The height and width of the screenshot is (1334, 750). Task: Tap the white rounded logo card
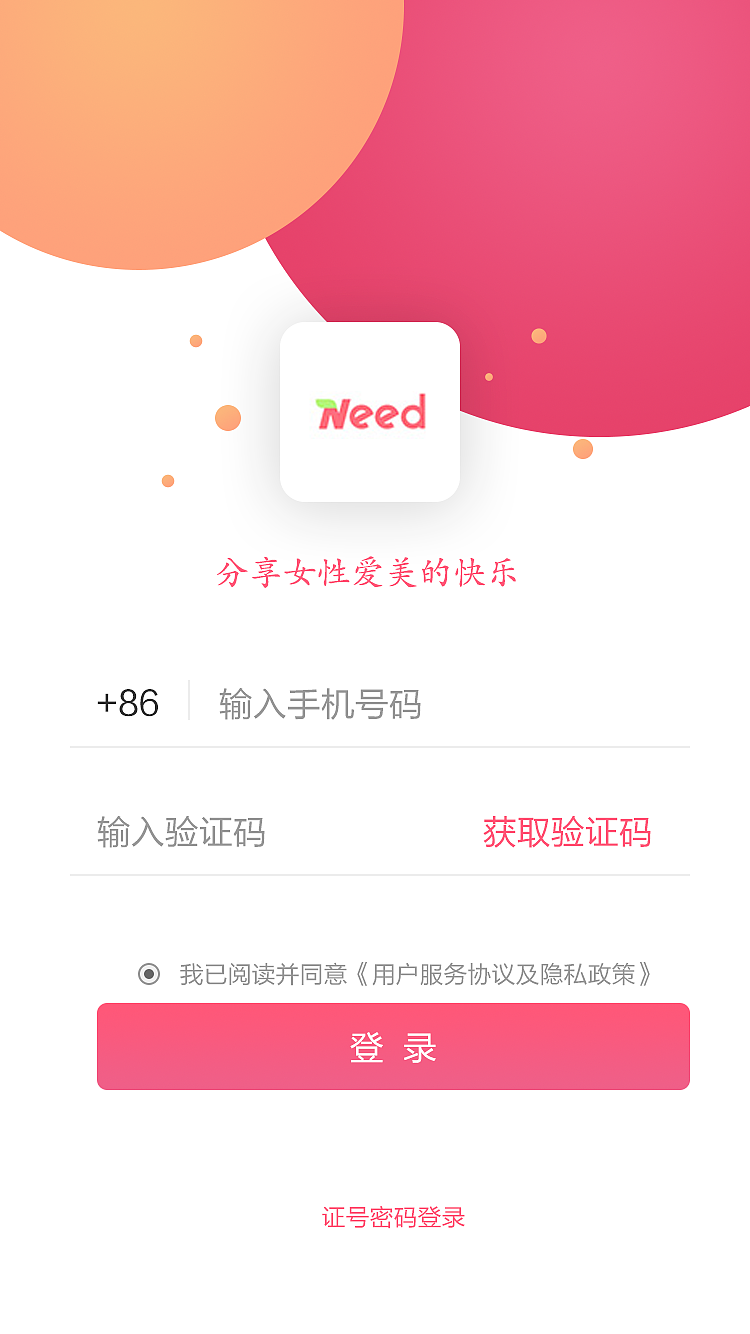[x=370, y=410]
